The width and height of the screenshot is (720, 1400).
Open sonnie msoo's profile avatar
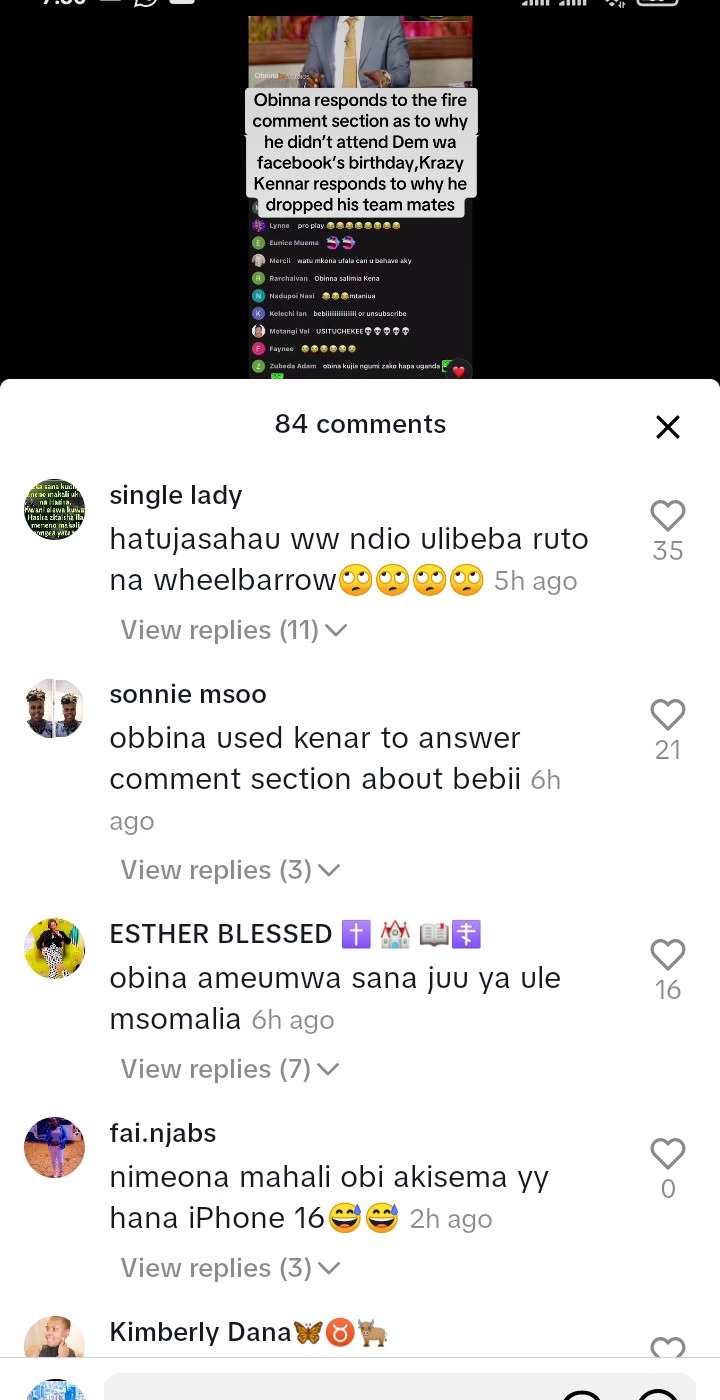55,708
